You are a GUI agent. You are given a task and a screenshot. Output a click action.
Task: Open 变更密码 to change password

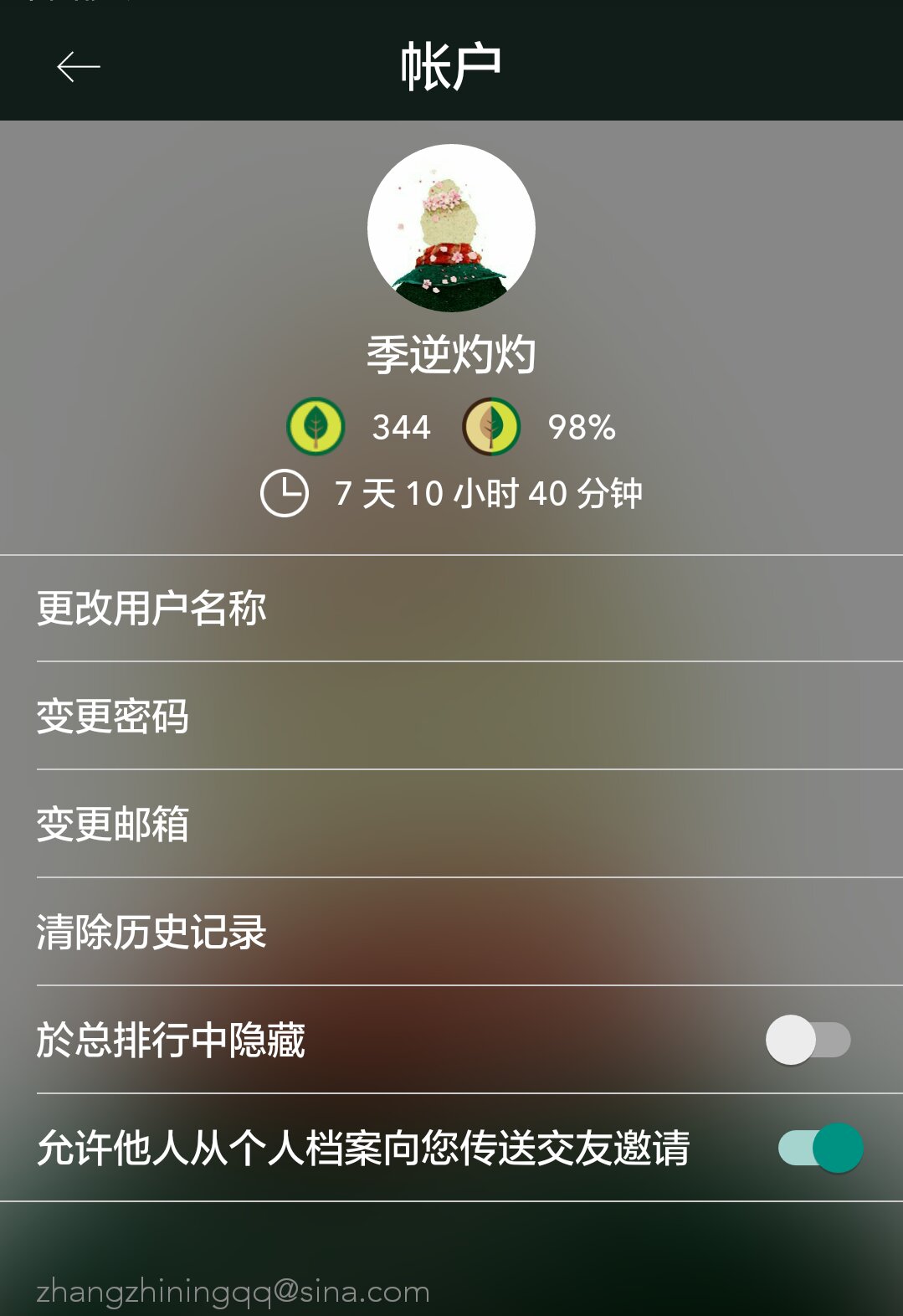113,717
